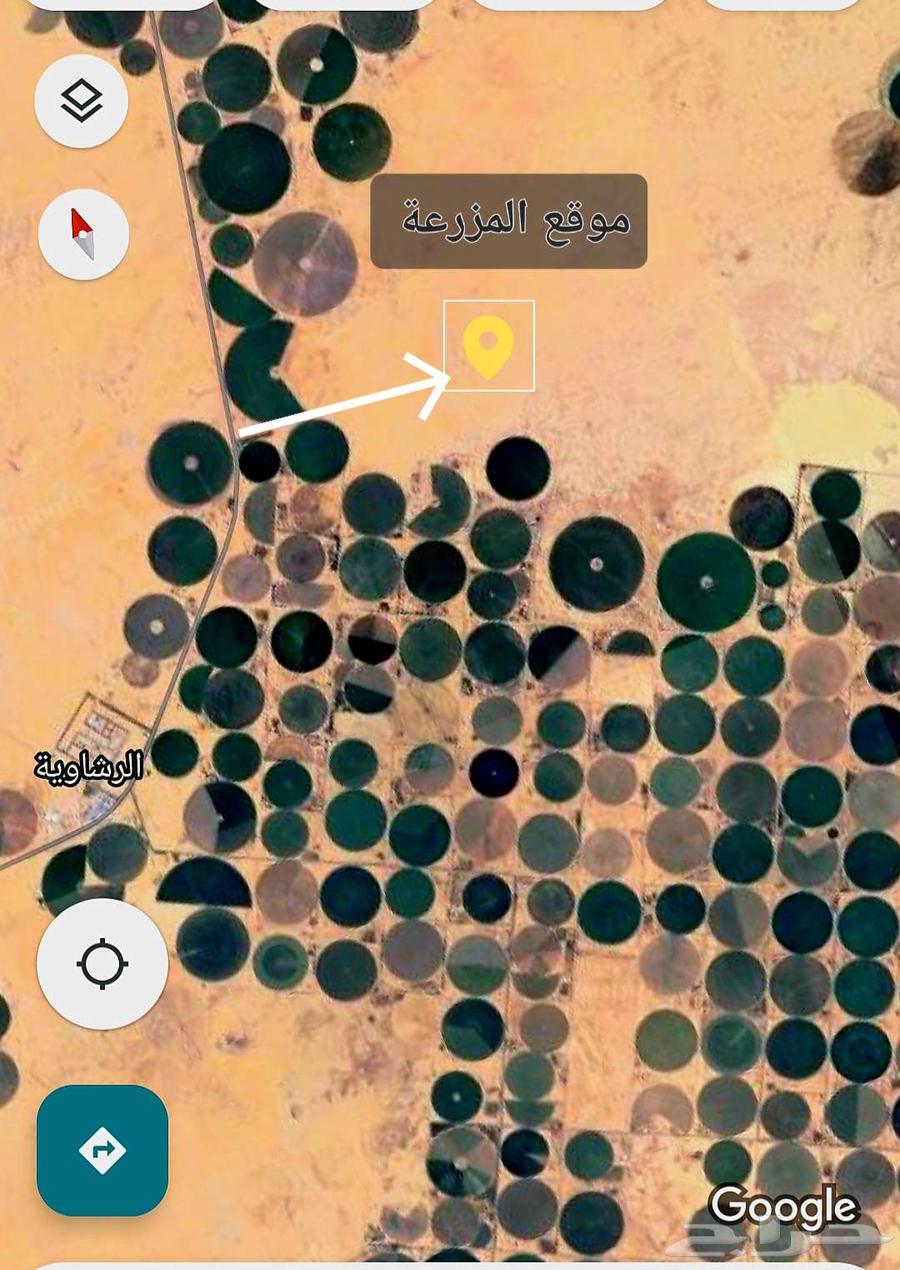The width and height of the screenshot is (900, 1270).
Task: Select the yellow saved place pin
Action: coord(488,346)
